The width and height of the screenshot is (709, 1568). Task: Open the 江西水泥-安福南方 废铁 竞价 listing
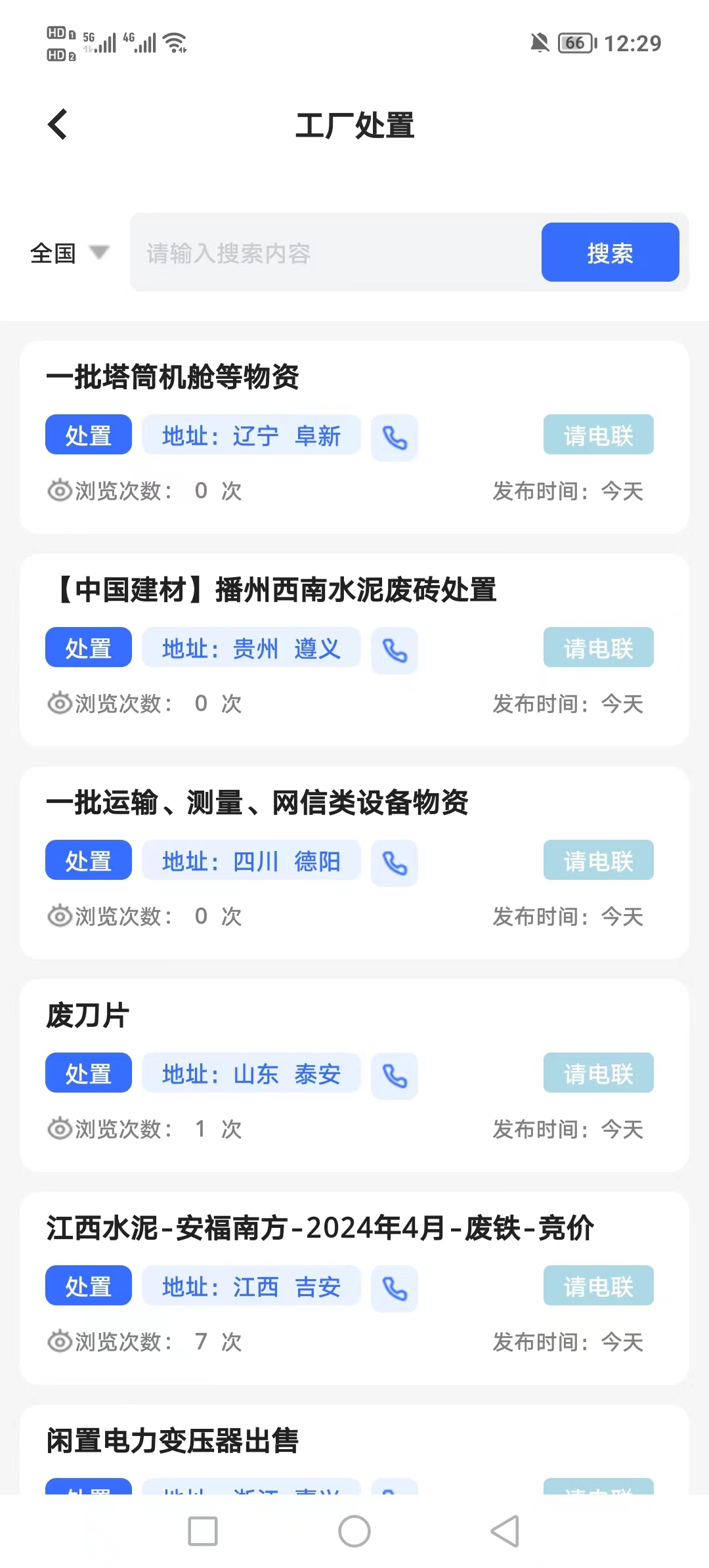(320, 1228)
